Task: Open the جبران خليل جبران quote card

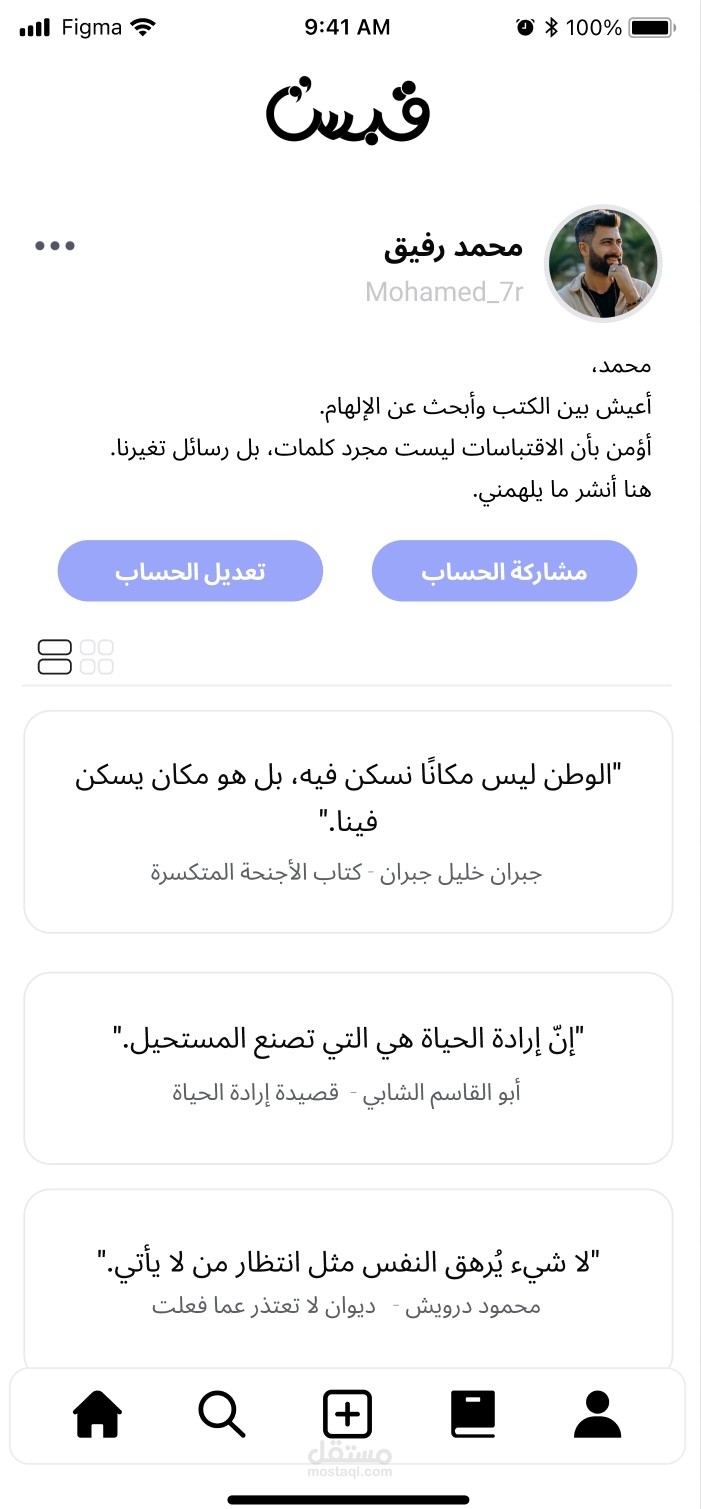Action: pos(348,821)
